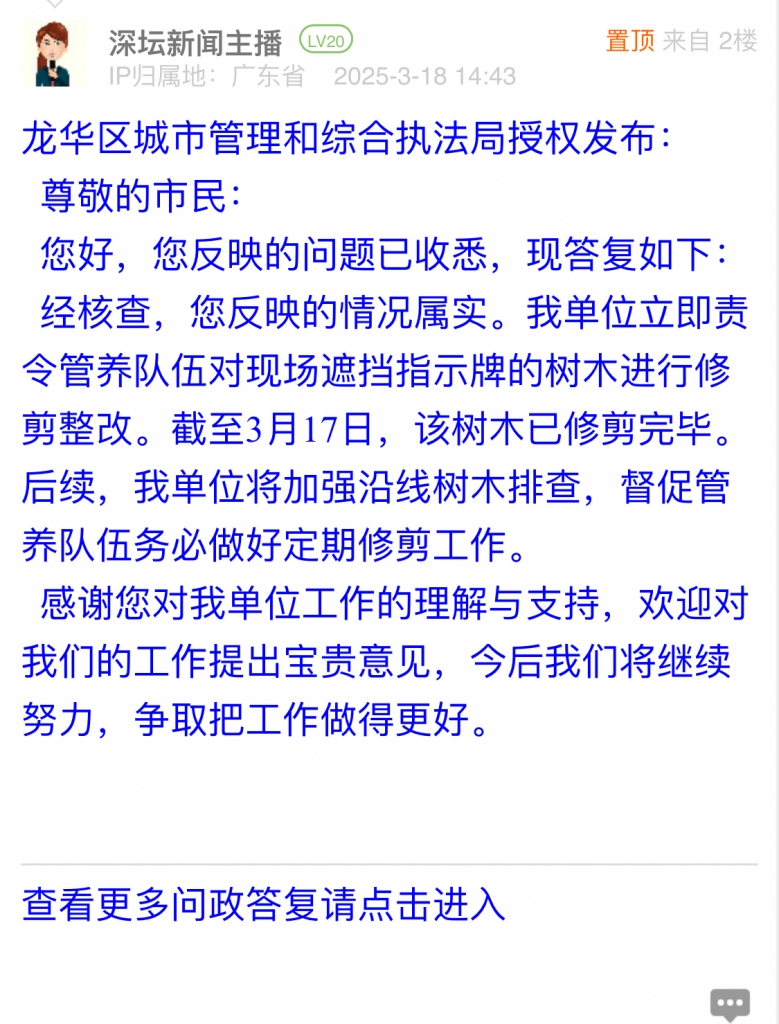Open the 查看更多问政答复请点击进入 link

[264, 903]
